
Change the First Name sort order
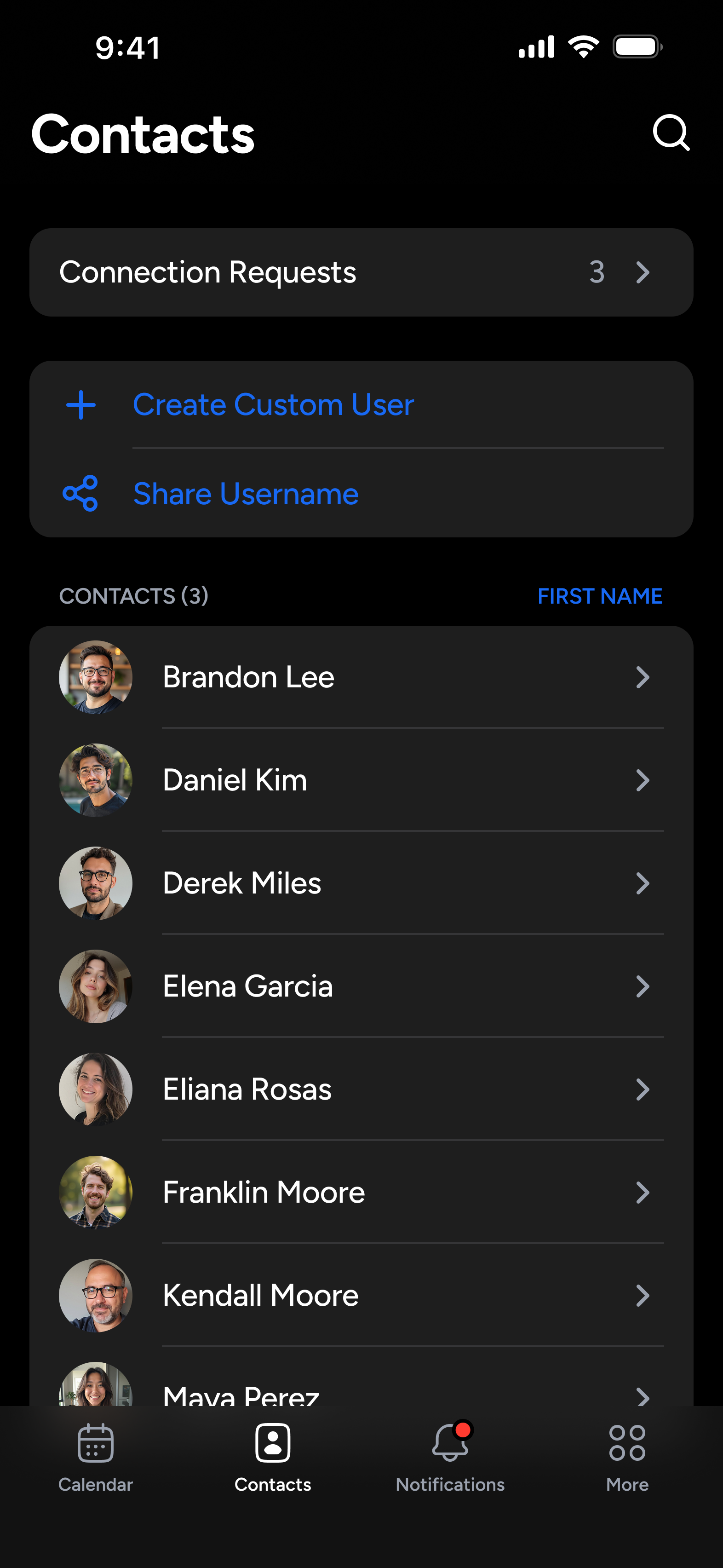coord(599,596)
